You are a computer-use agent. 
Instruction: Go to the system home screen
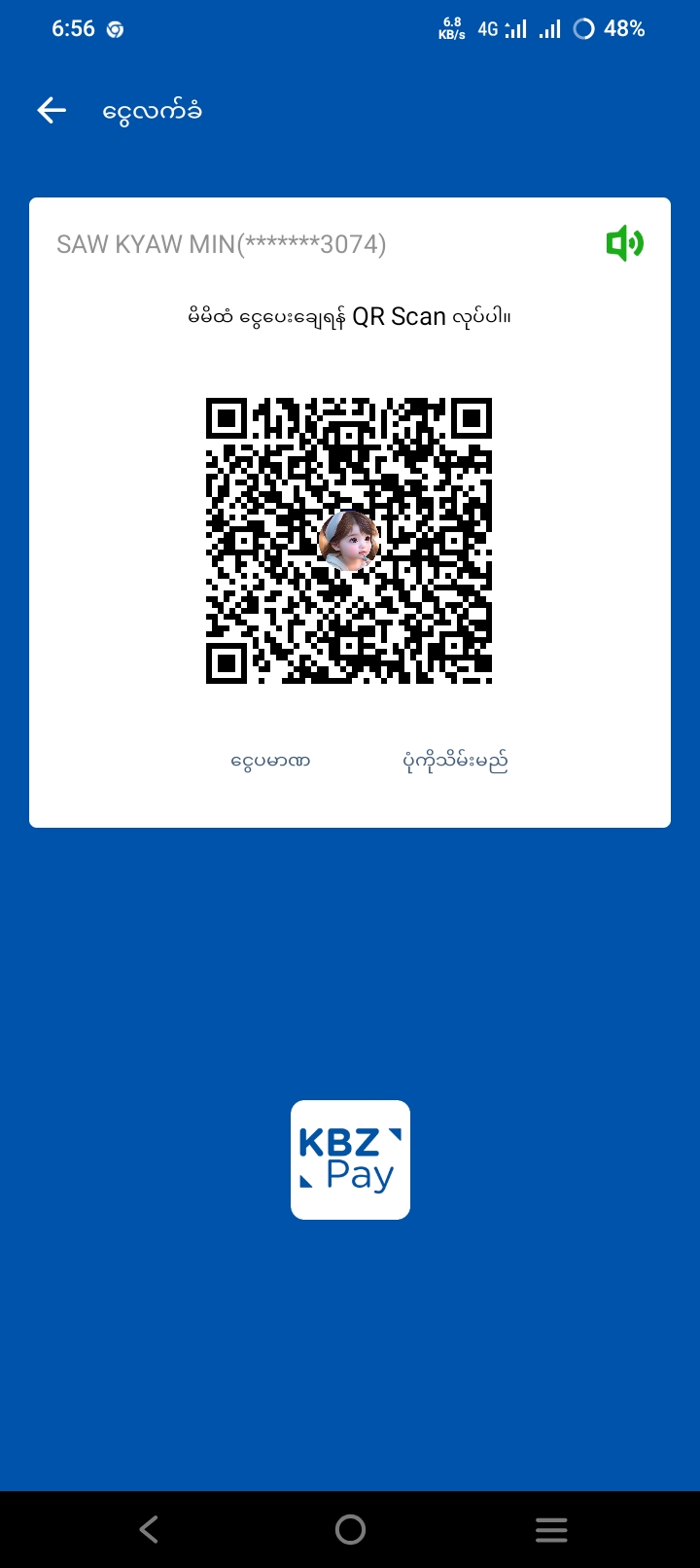pos(350,1530)
